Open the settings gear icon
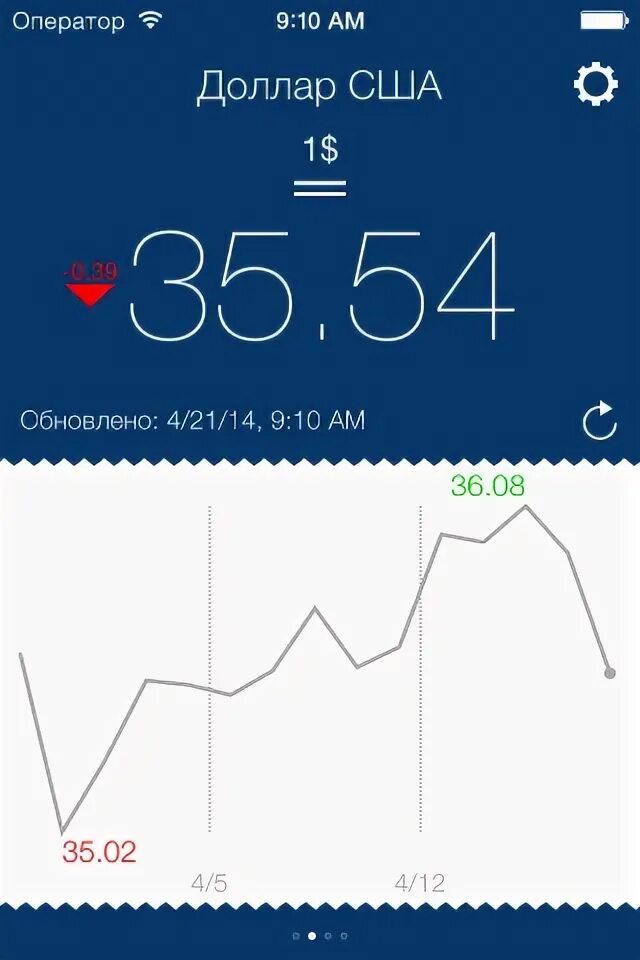 [595, 86]
